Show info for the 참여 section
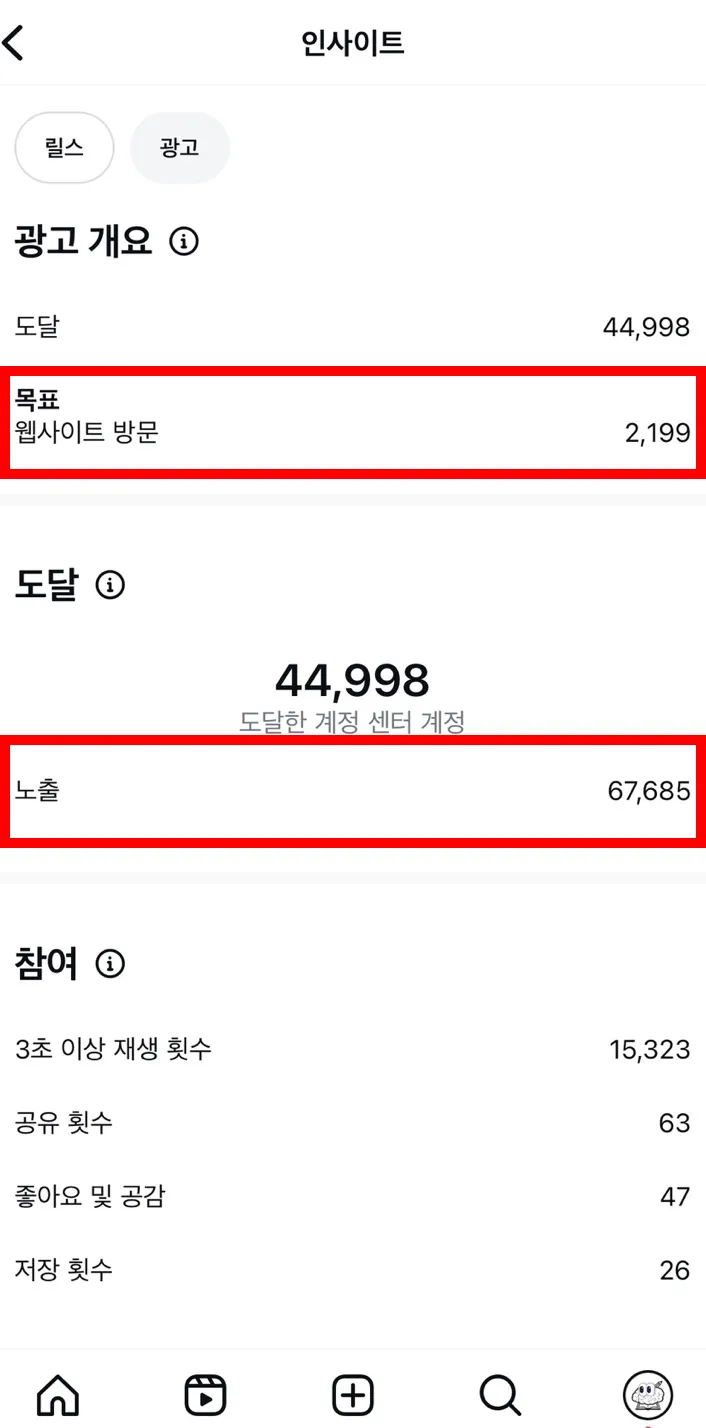 110,964
